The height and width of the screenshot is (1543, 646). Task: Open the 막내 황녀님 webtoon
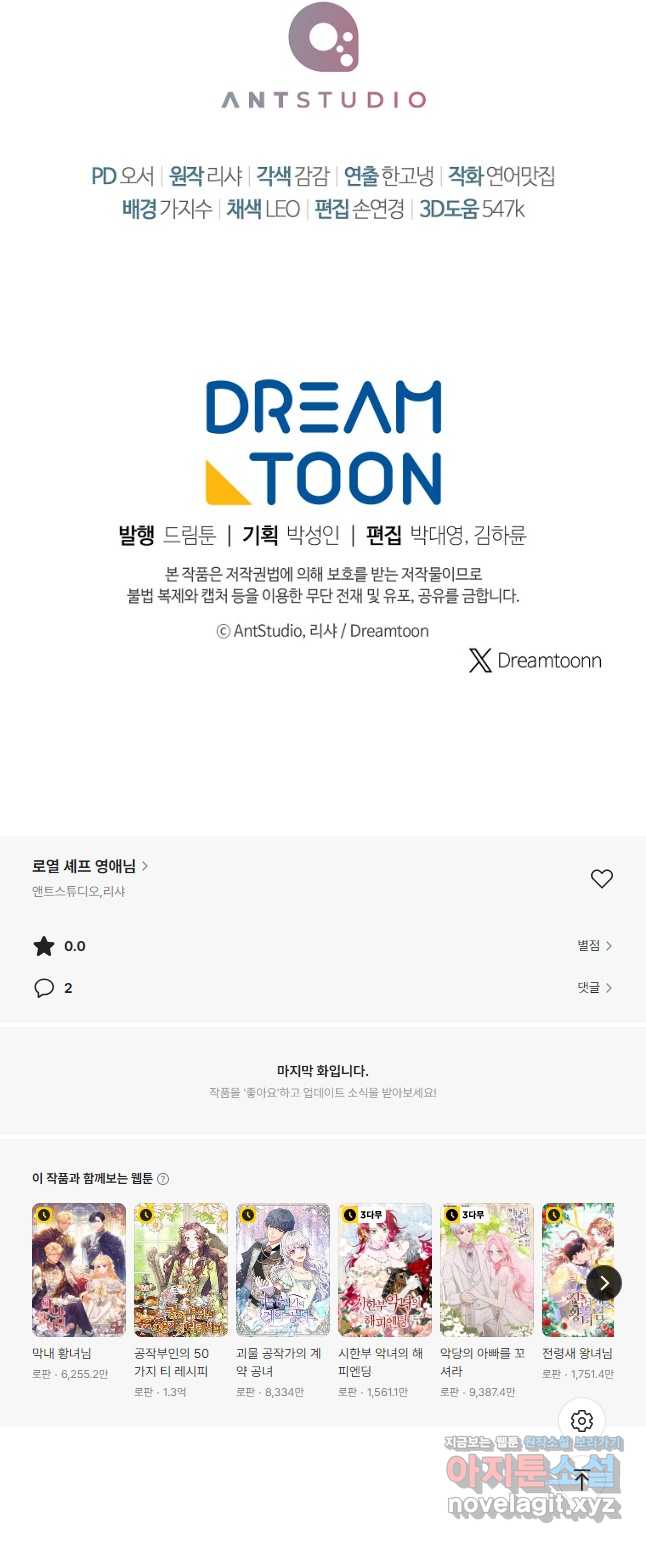pos(79,1270)
